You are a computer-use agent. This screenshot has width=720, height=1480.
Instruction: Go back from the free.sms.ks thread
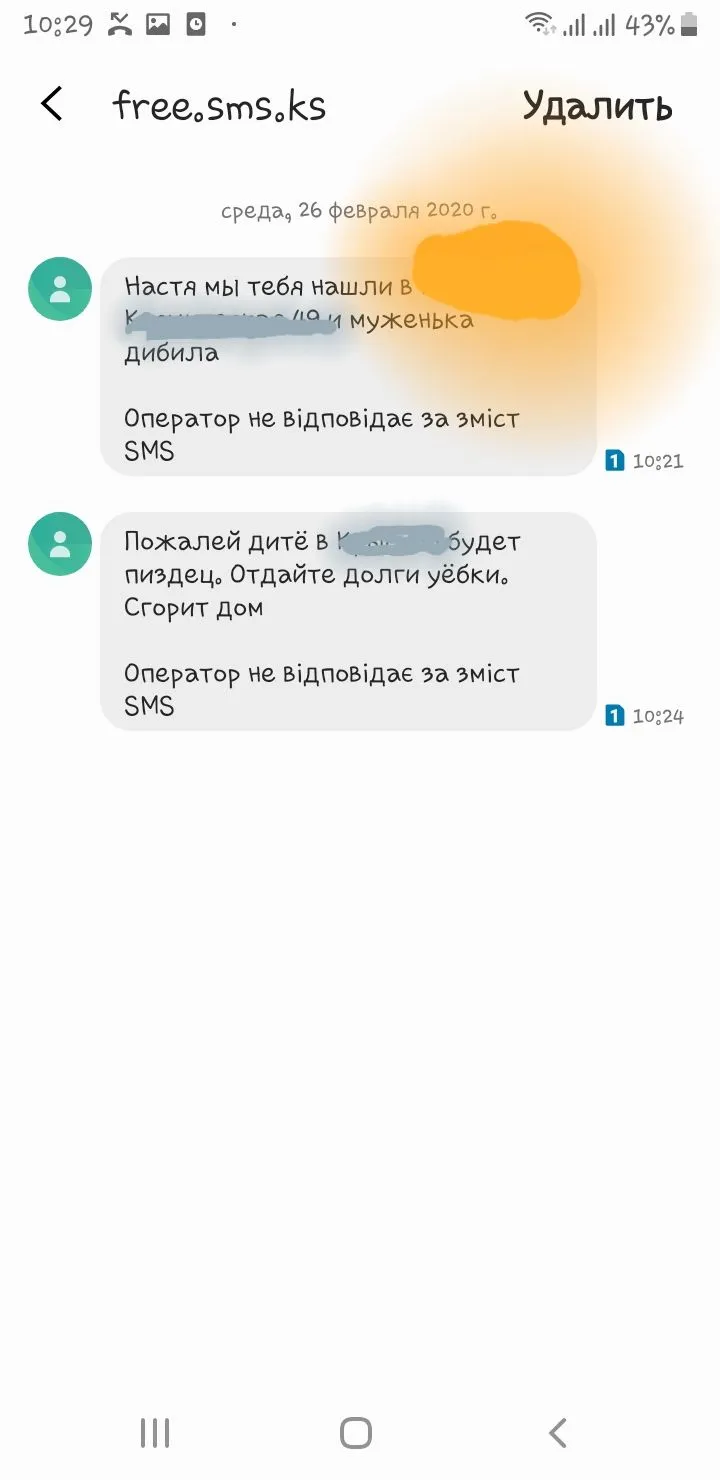(x=52, y=104)
